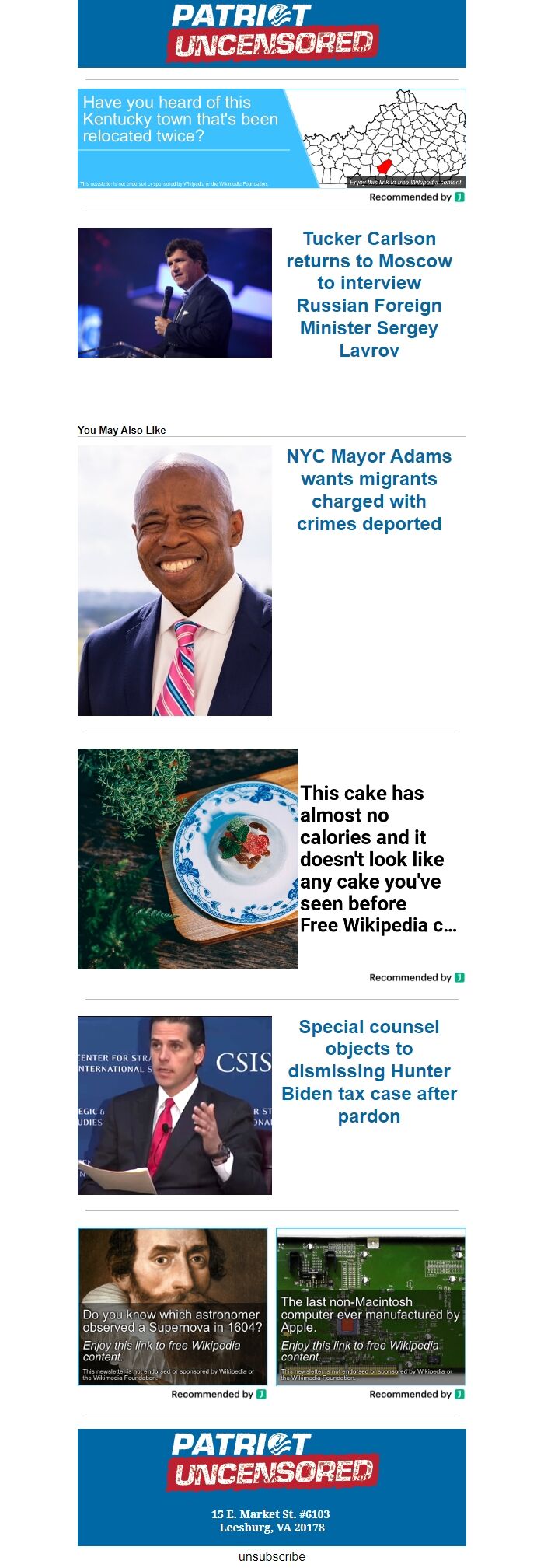Read NYC Mayor Adams migrants article

pos(368,490)
